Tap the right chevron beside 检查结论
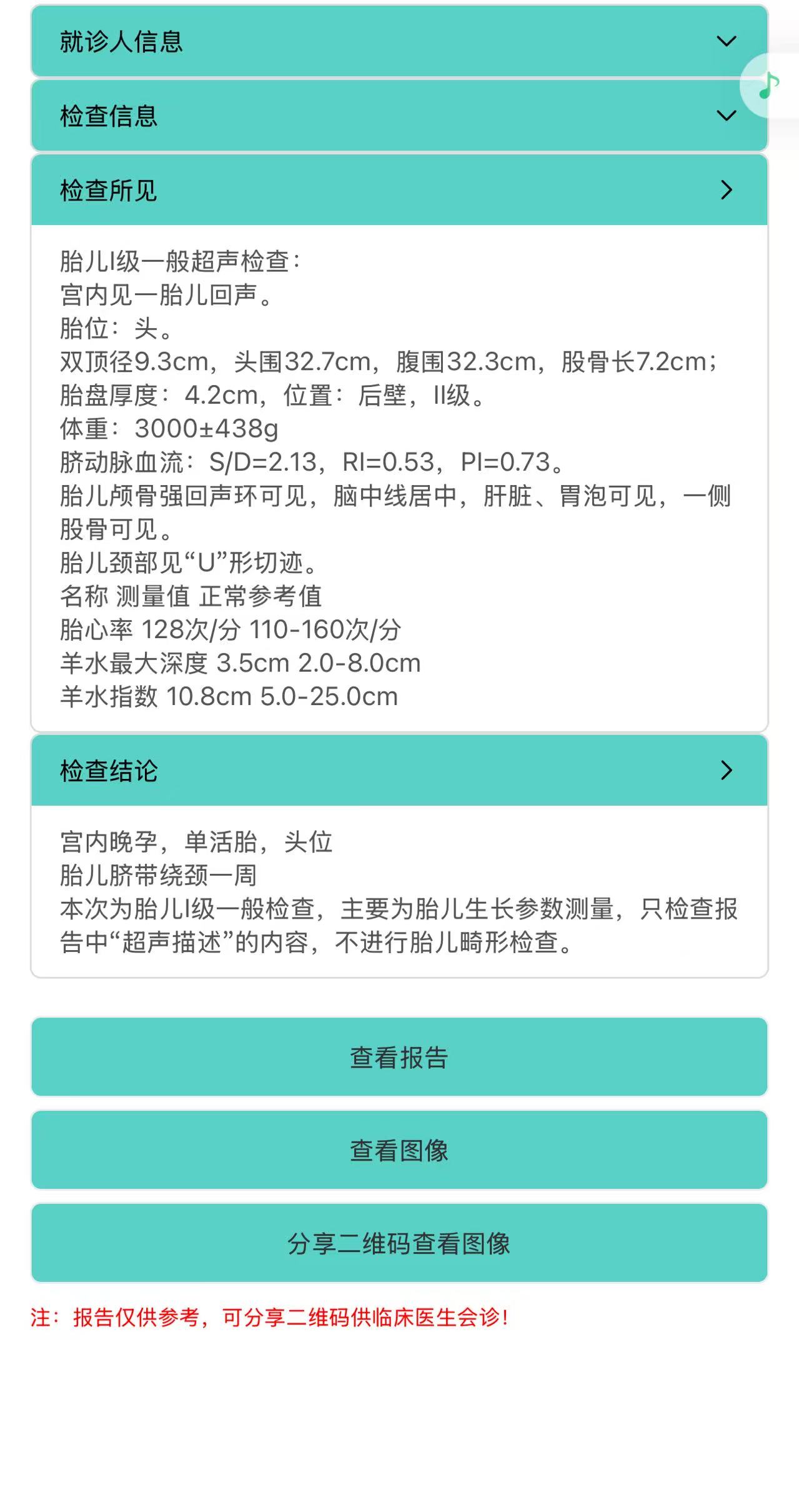Image resolution: width=799 pixels, height=1512 pixels. point(726,771)
